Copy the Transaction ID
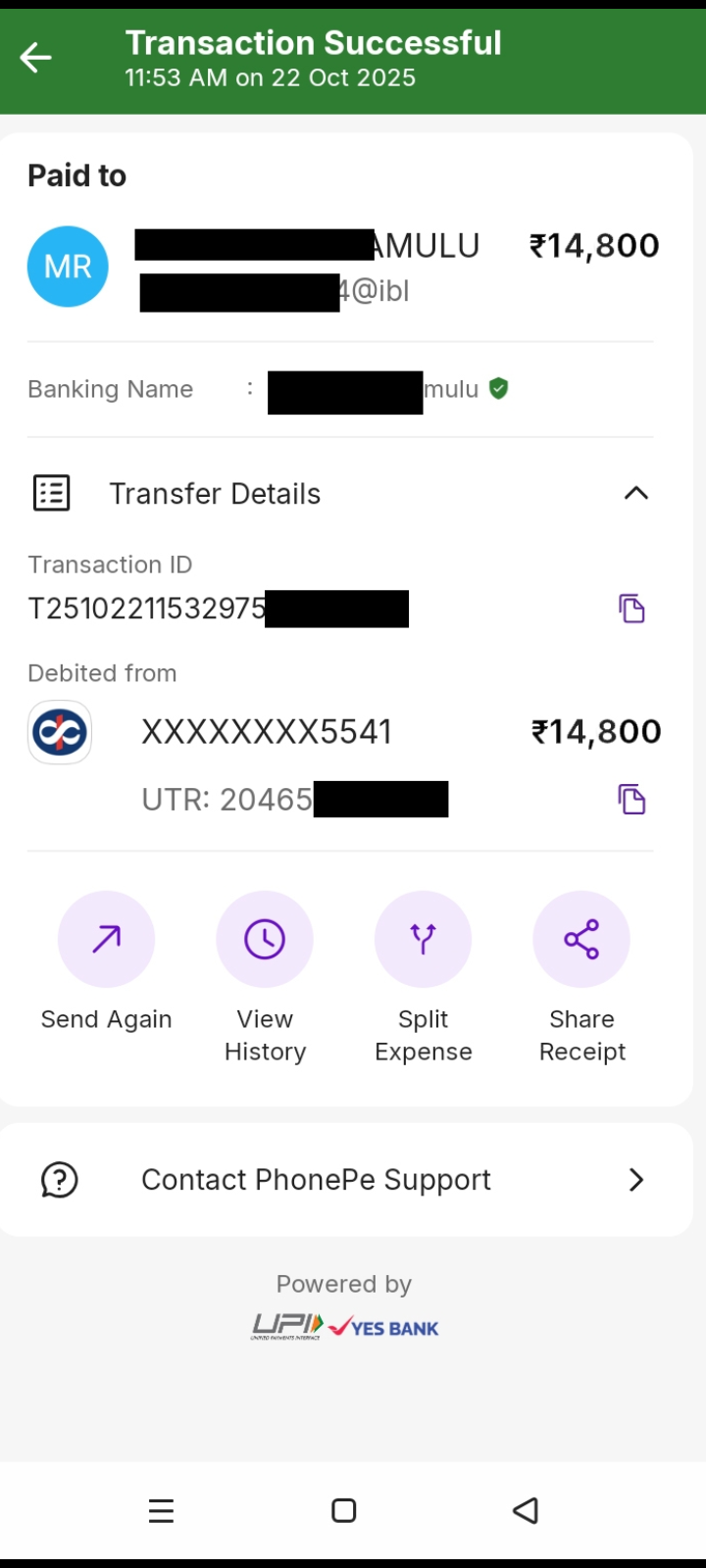The image size is (706, 1568). click(x=631, y=609)
